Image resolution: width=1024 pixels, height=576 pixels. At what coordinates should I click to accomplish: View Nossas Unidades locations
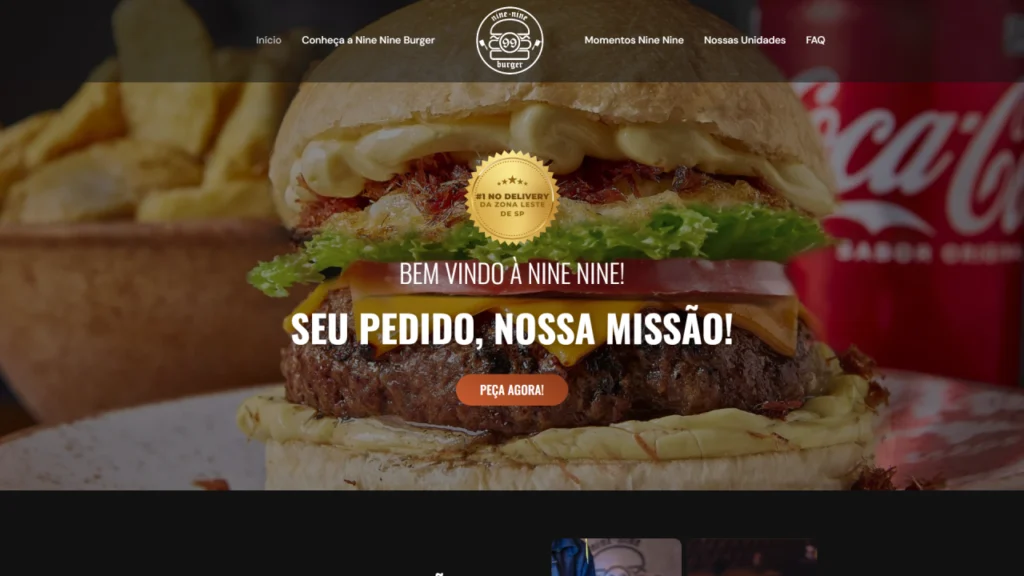[744, 41]
